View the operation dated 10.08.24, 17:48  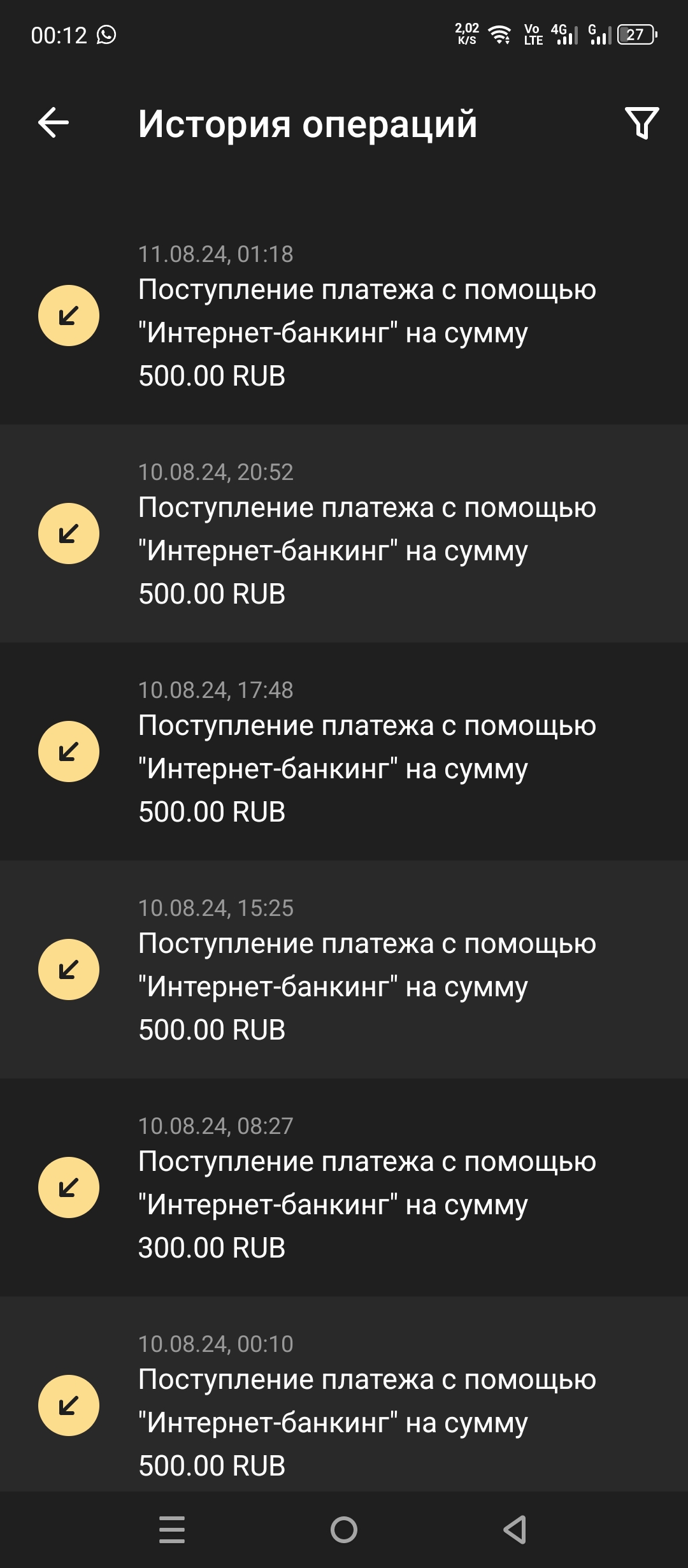coord(344,751)
